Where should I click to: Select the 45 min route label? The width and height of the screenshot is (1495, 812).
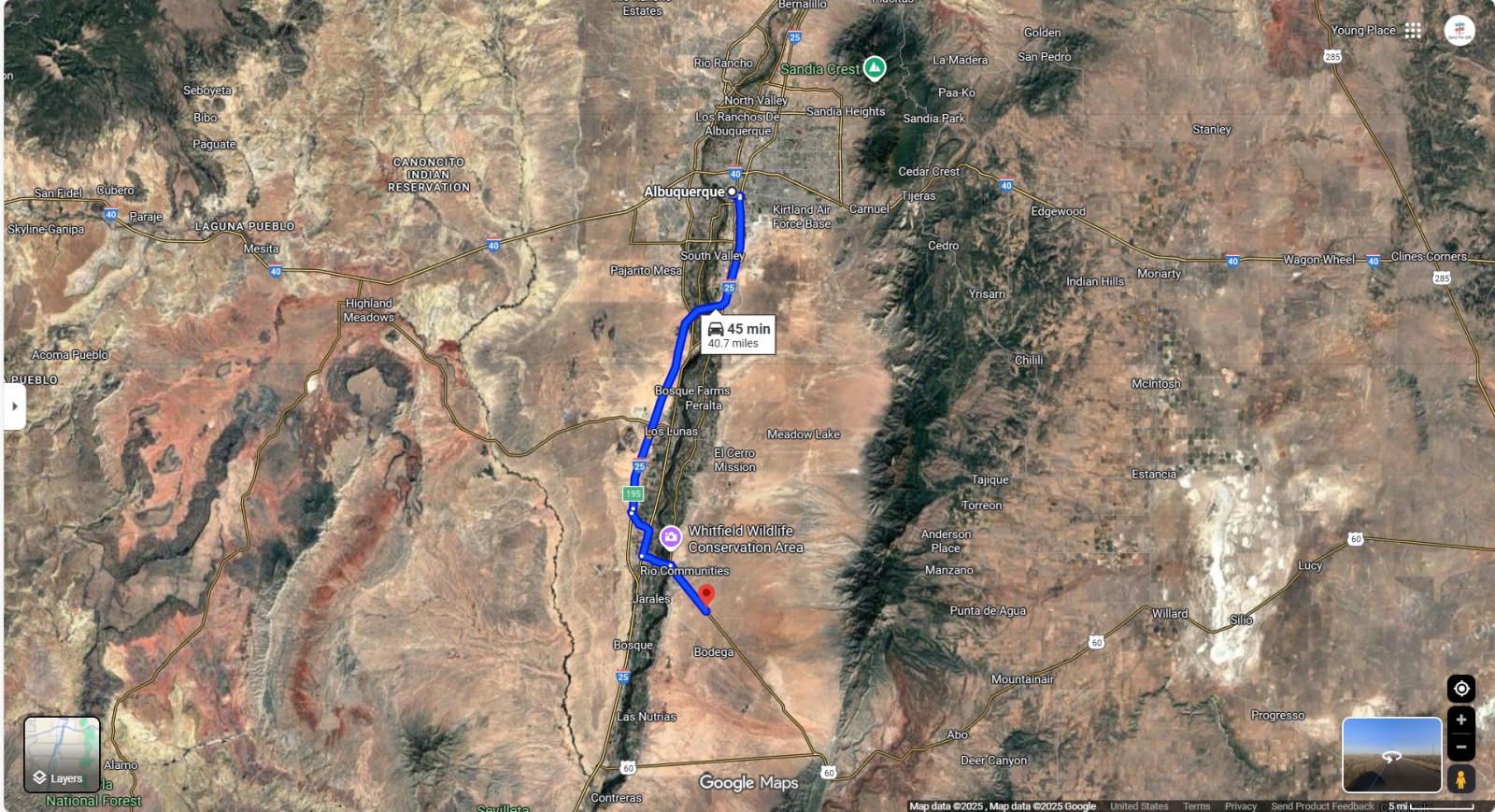738,335
